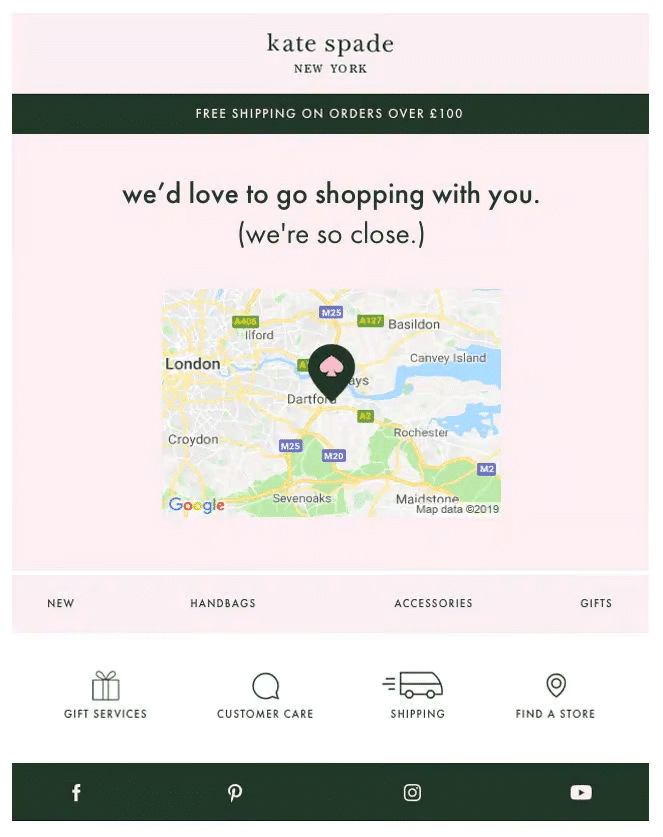Screen dimensions: 663x837
Task: Go to the YouTube channel
Action: pos(581,793)
